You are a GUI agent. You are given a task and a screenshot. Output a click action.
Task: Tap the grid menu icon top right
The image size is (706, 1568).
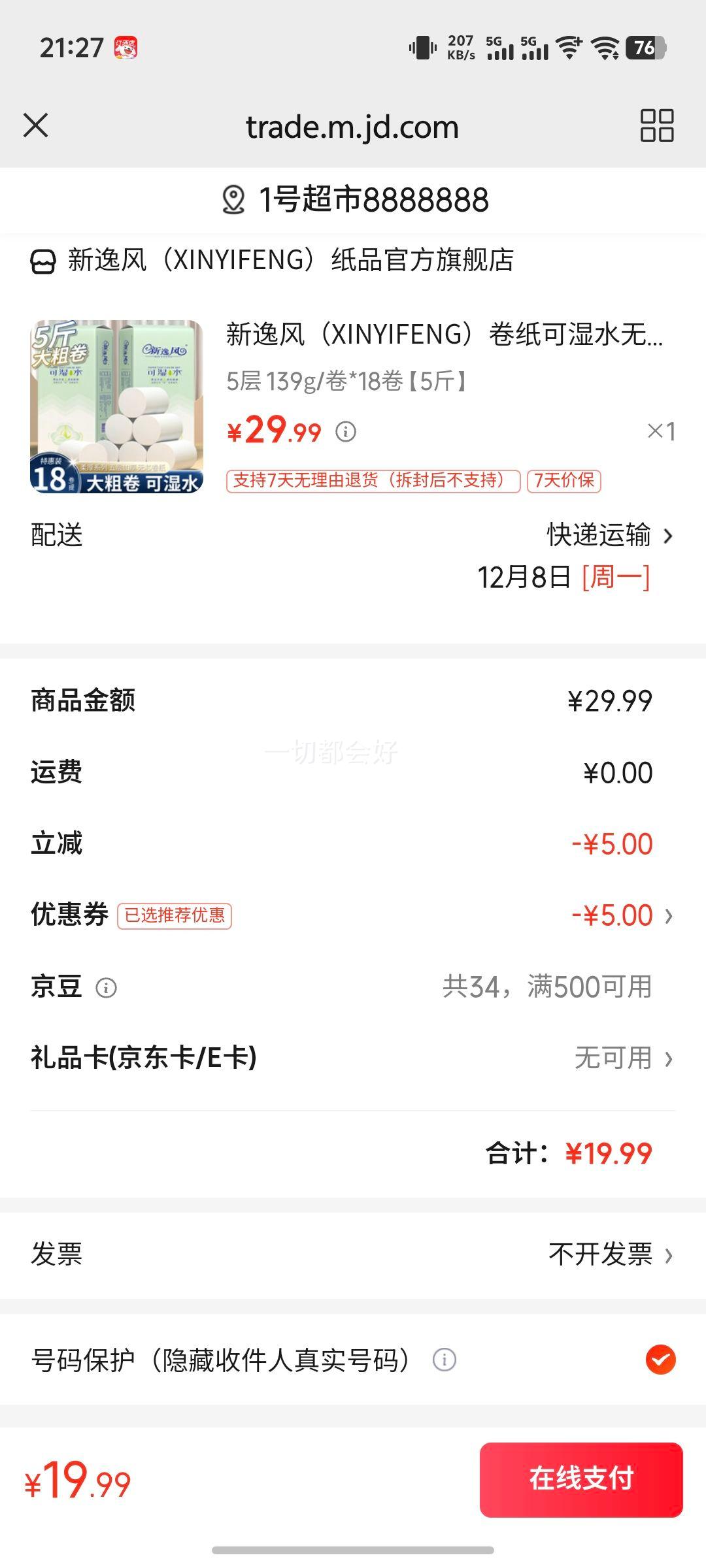pyautogui.click(x=657, y=127)
